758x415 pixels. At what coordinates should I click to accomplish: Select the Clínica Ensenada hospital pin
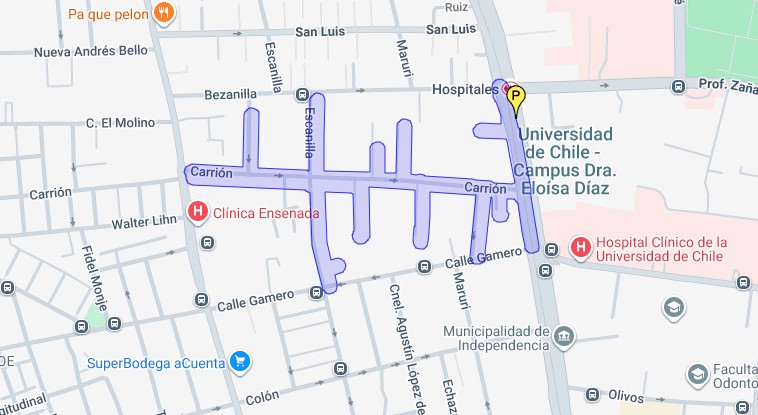[x=198, y=212]
